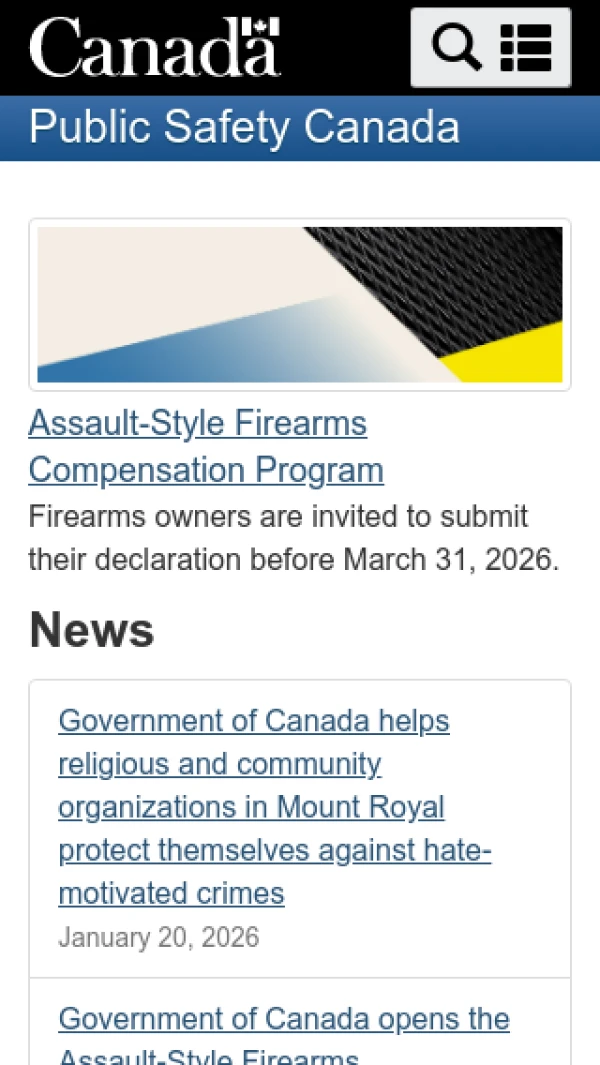
Task: Open the news item 'Government of Canada opens the'
Action: coord(284,1019)
